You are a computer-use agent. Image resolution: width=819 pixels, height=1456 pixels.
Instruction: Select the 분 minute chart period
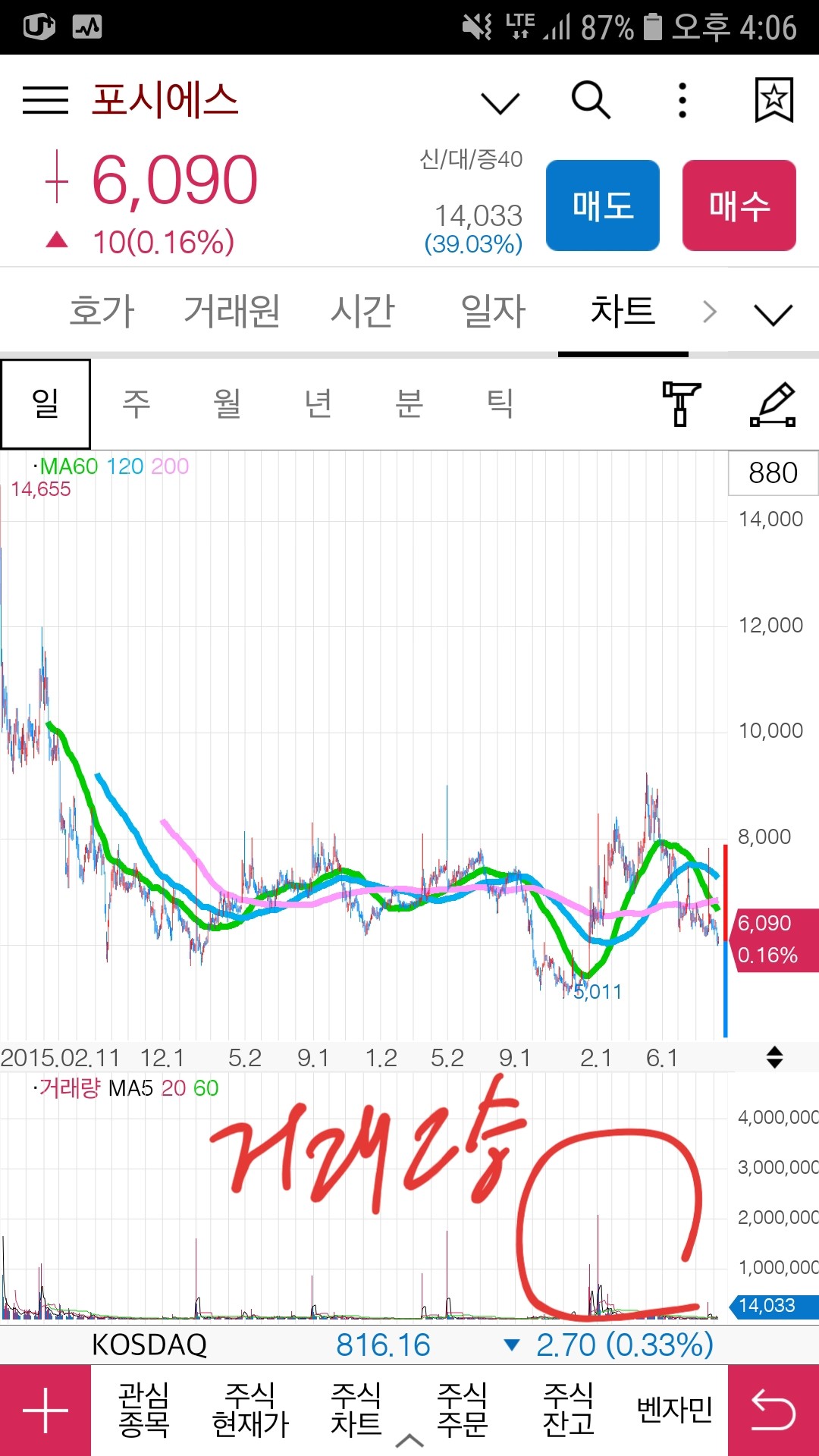[x=409, y=403]
